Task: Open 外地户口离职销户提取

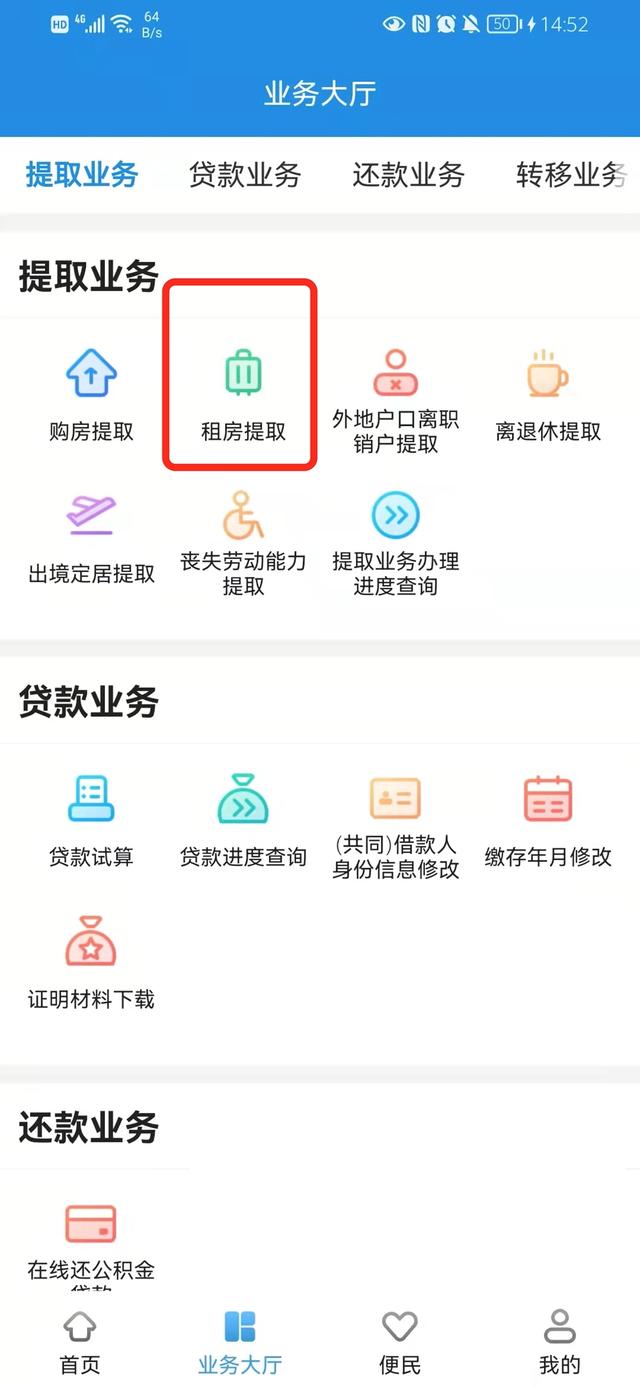Action: pyautogui.click(x=396, y=400)
